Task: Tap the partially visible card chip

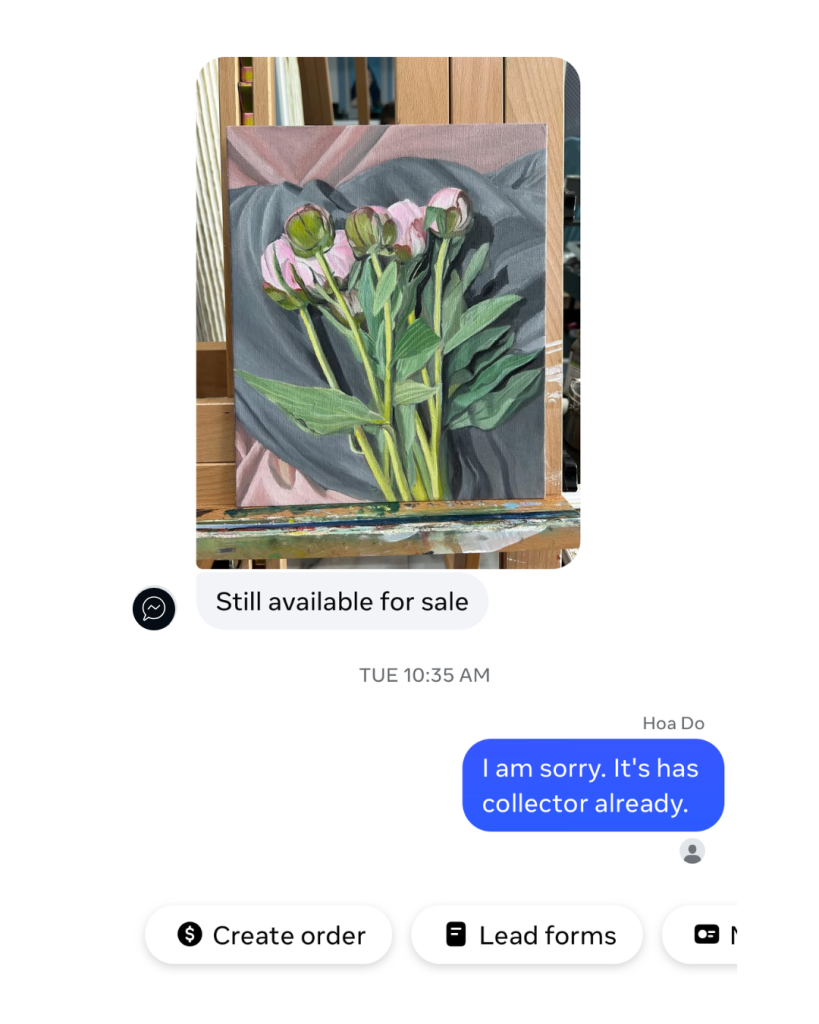Action: [x=707, y=935]
